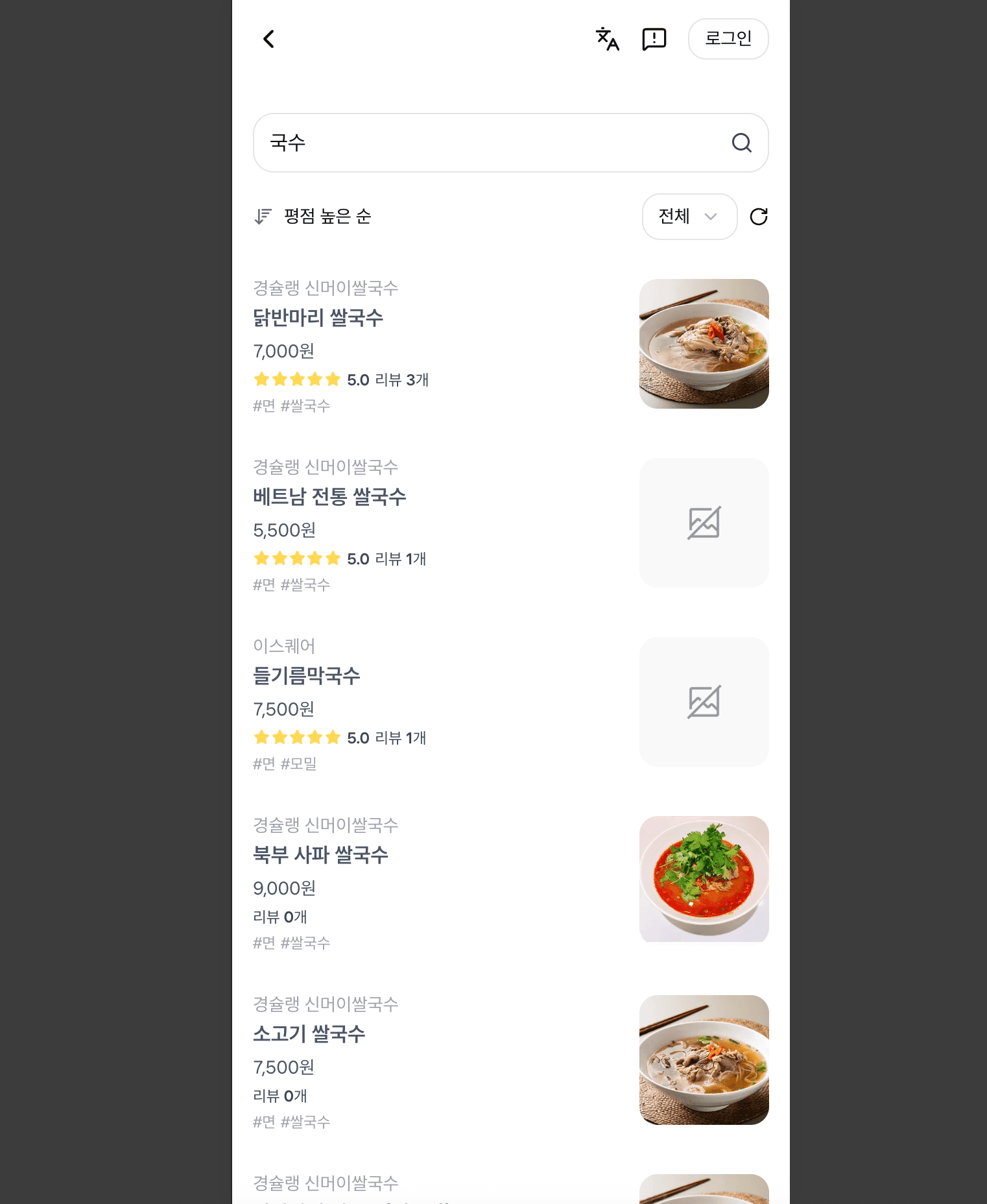This screenshot has width=987, height=1204.
Task: Click the search magnifier icon
Action: tap(743, 143)
